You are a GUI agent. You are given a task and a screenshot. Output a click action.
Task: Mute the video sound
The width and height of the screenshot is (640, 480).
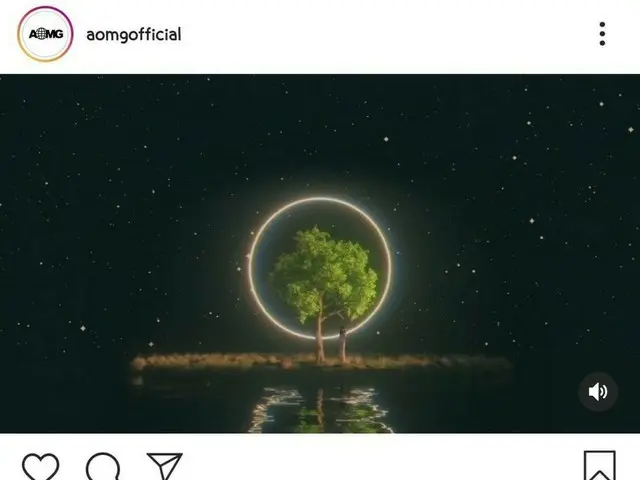[x=598, y=392]
